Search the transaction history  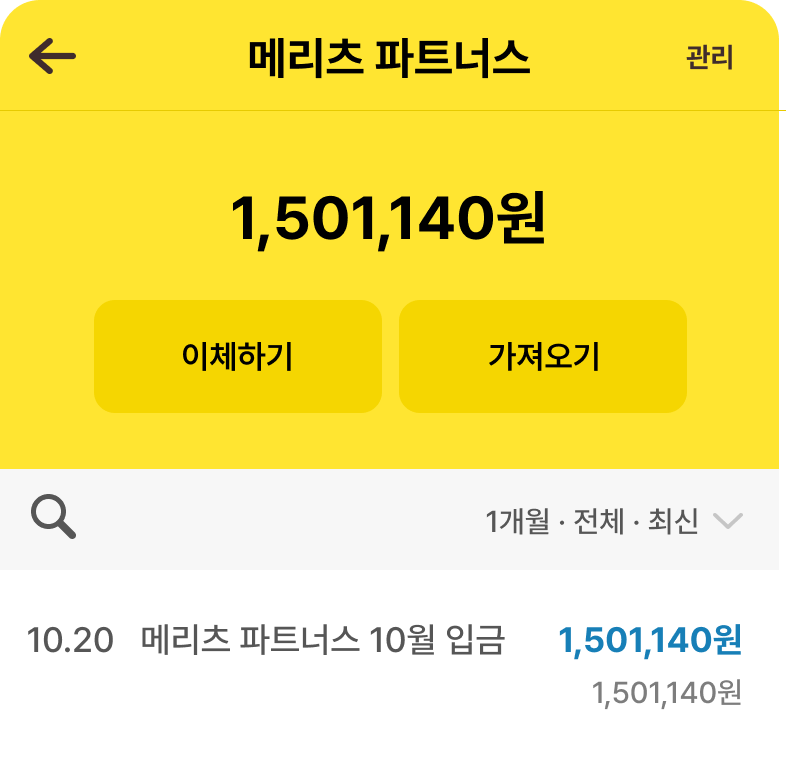(53, 518)
